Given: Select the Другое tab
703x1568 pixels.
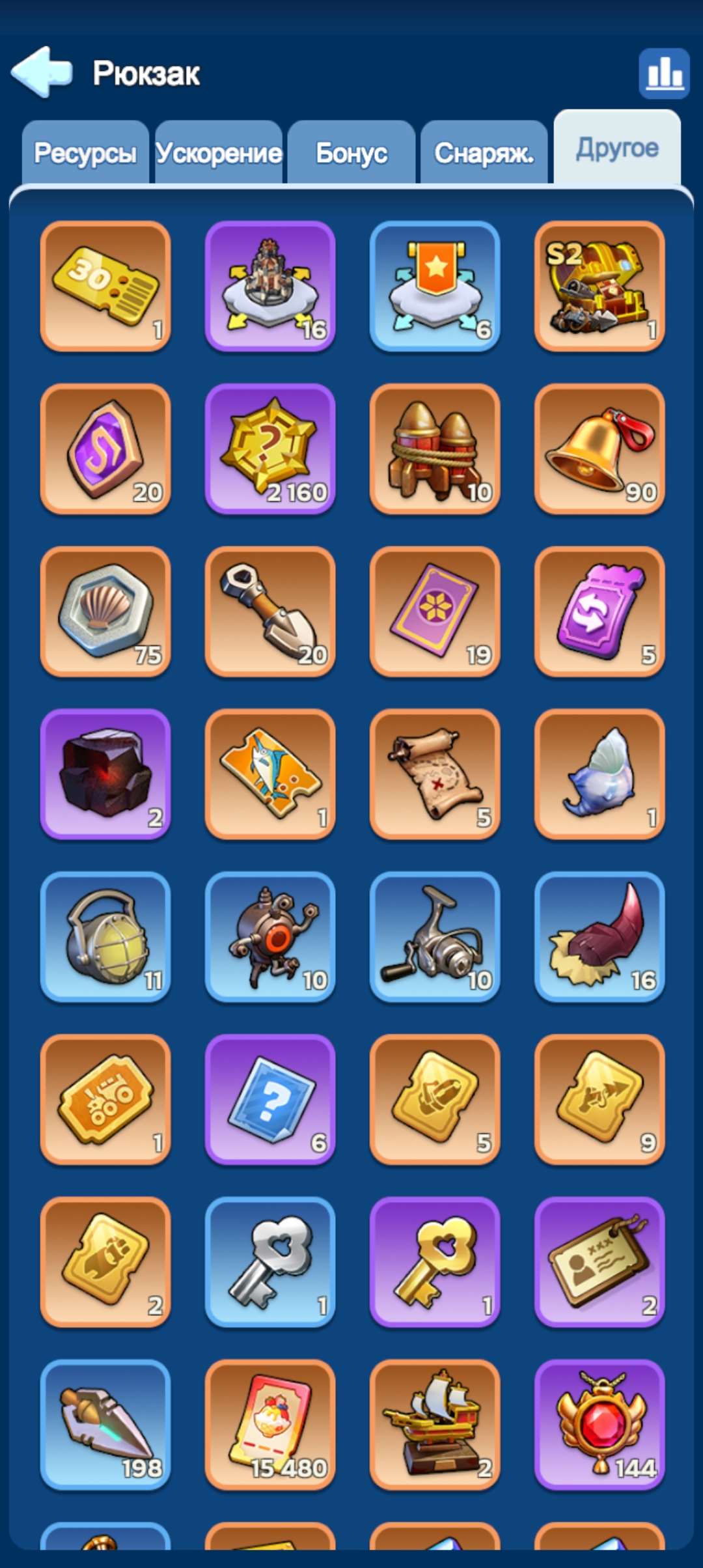Looking at the screenshot, I should click(x=617, y=148).
